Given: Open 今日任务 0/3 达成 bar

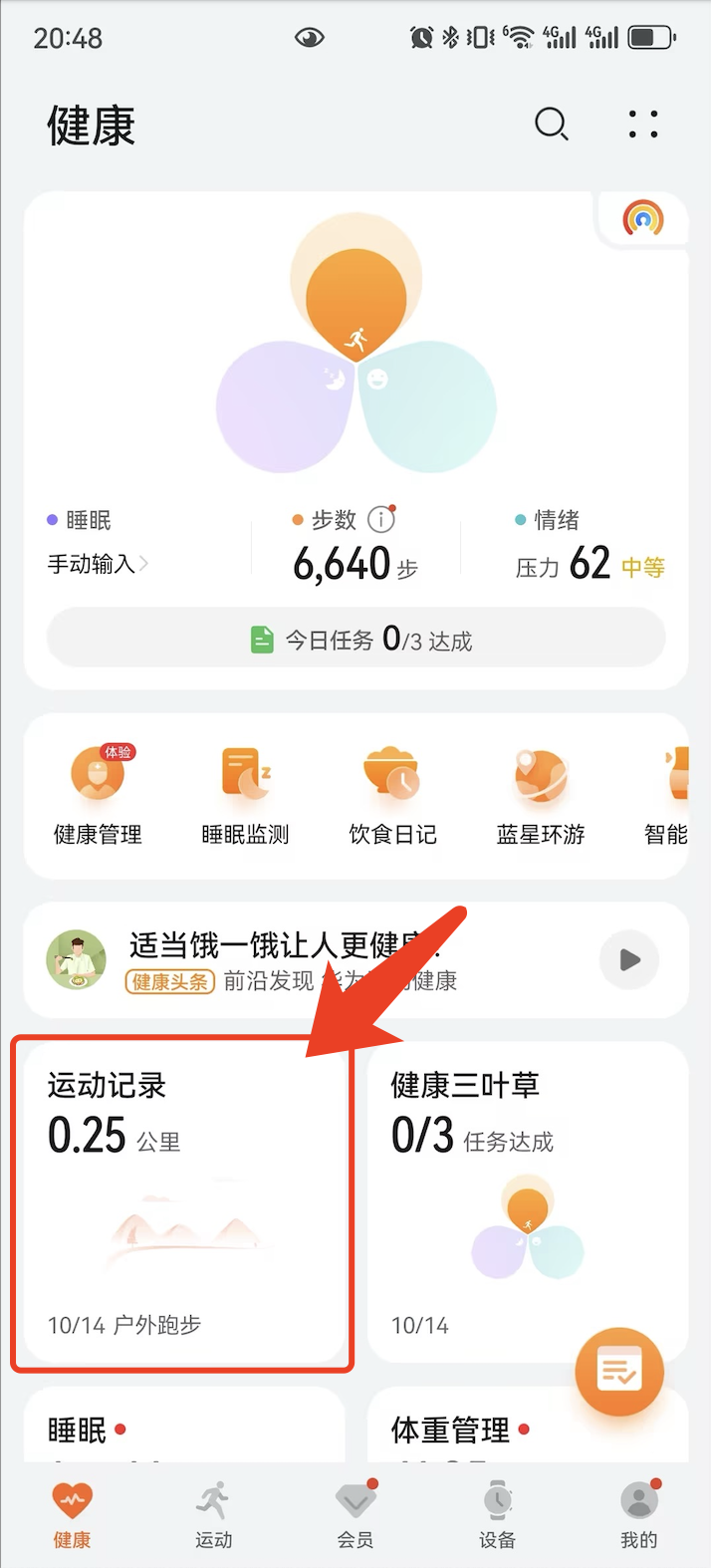Looking at the screenshot, I should [x=355, y=639].
